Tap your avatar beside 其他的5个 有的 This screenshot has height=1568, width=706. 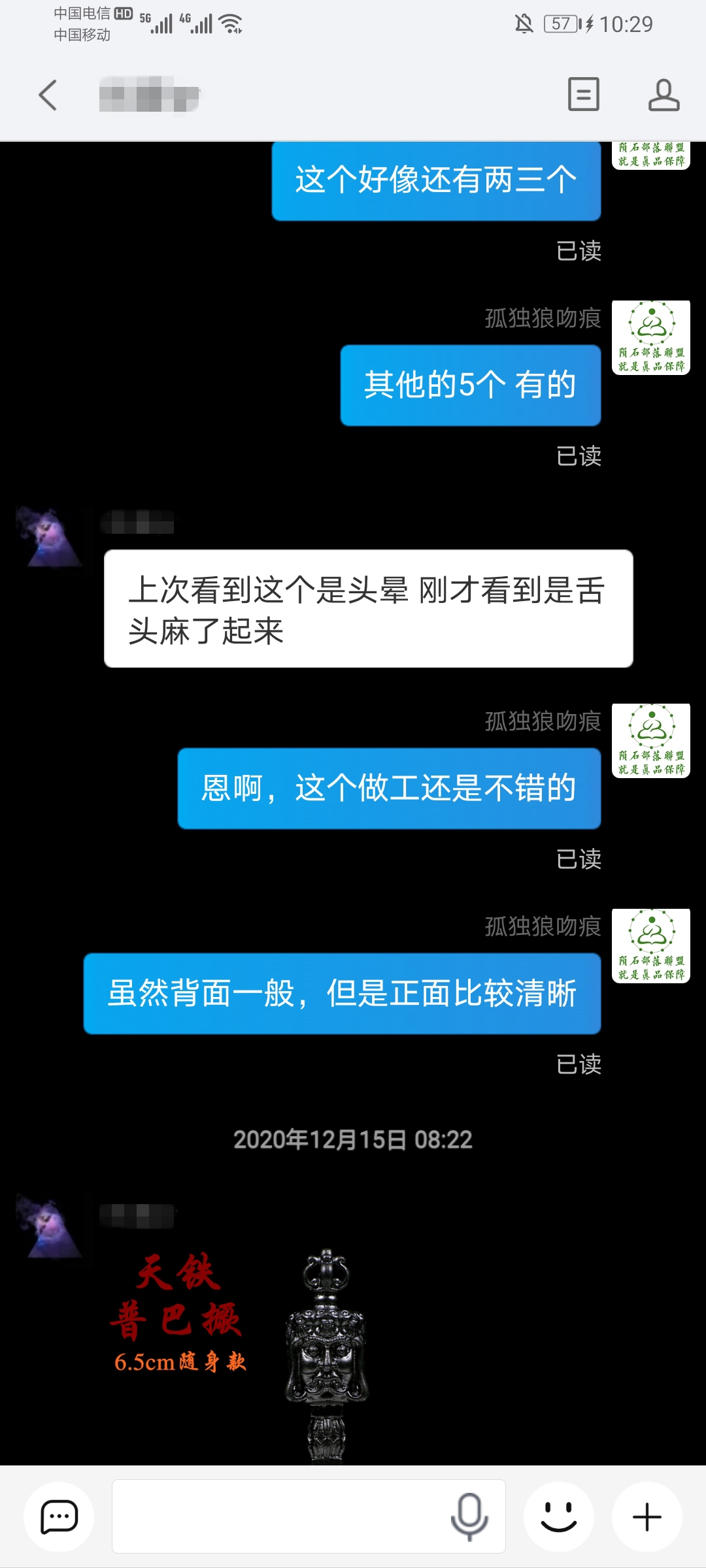tap(650, 338)
